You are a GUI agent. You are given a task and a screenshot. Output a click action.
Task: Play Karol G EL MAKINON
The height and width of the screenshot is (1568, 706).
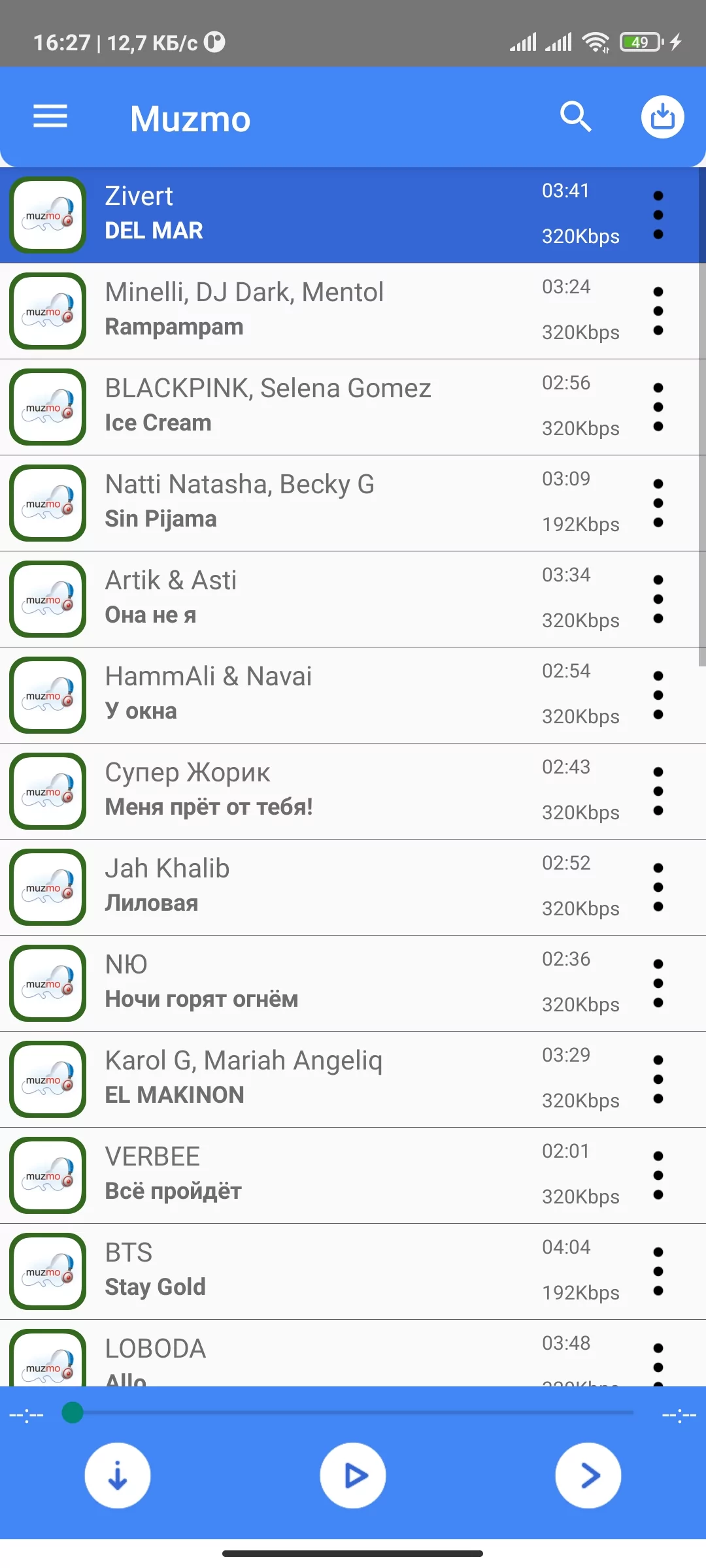tap(294, 1079)
